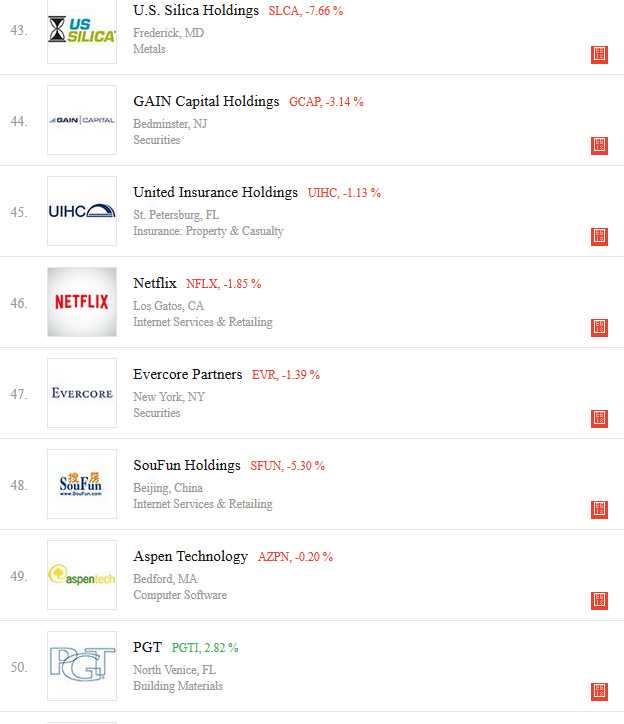Screen dimensions: 624x724
Task: Tap the red icon beside SouFun Holdings
Action: (599, 510)
